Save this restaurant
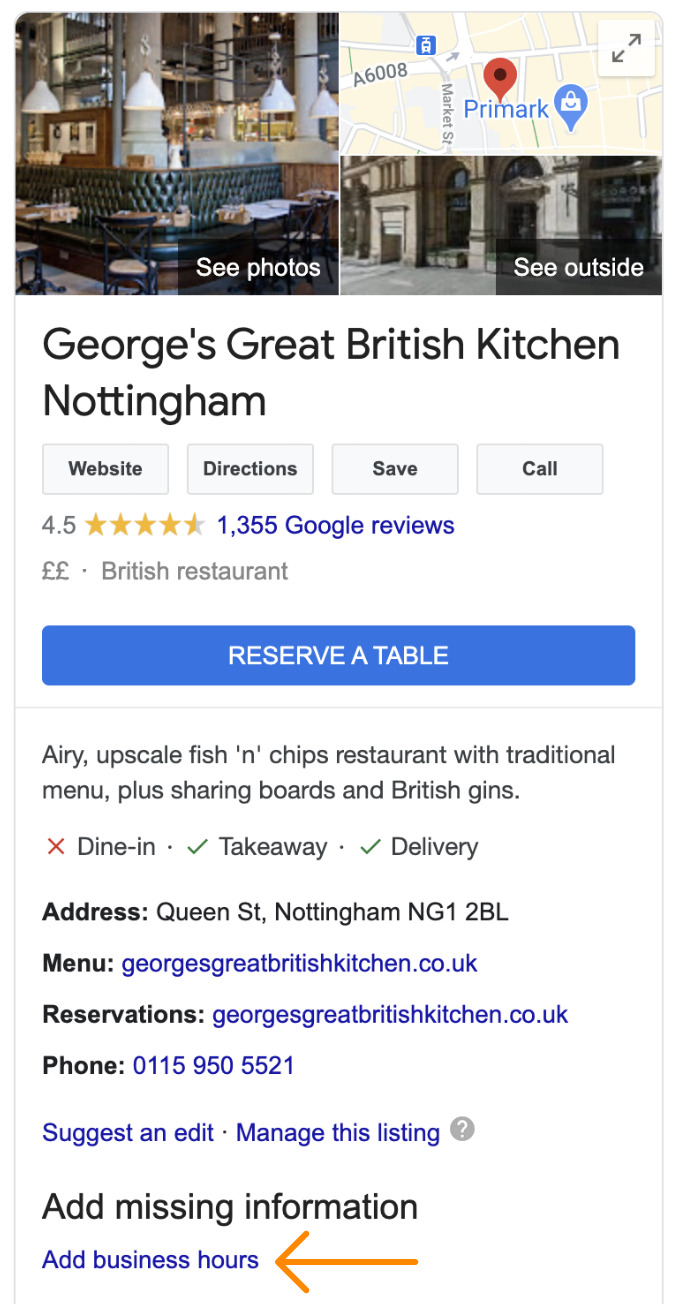 pyautogui.click(x=395, y=469)
